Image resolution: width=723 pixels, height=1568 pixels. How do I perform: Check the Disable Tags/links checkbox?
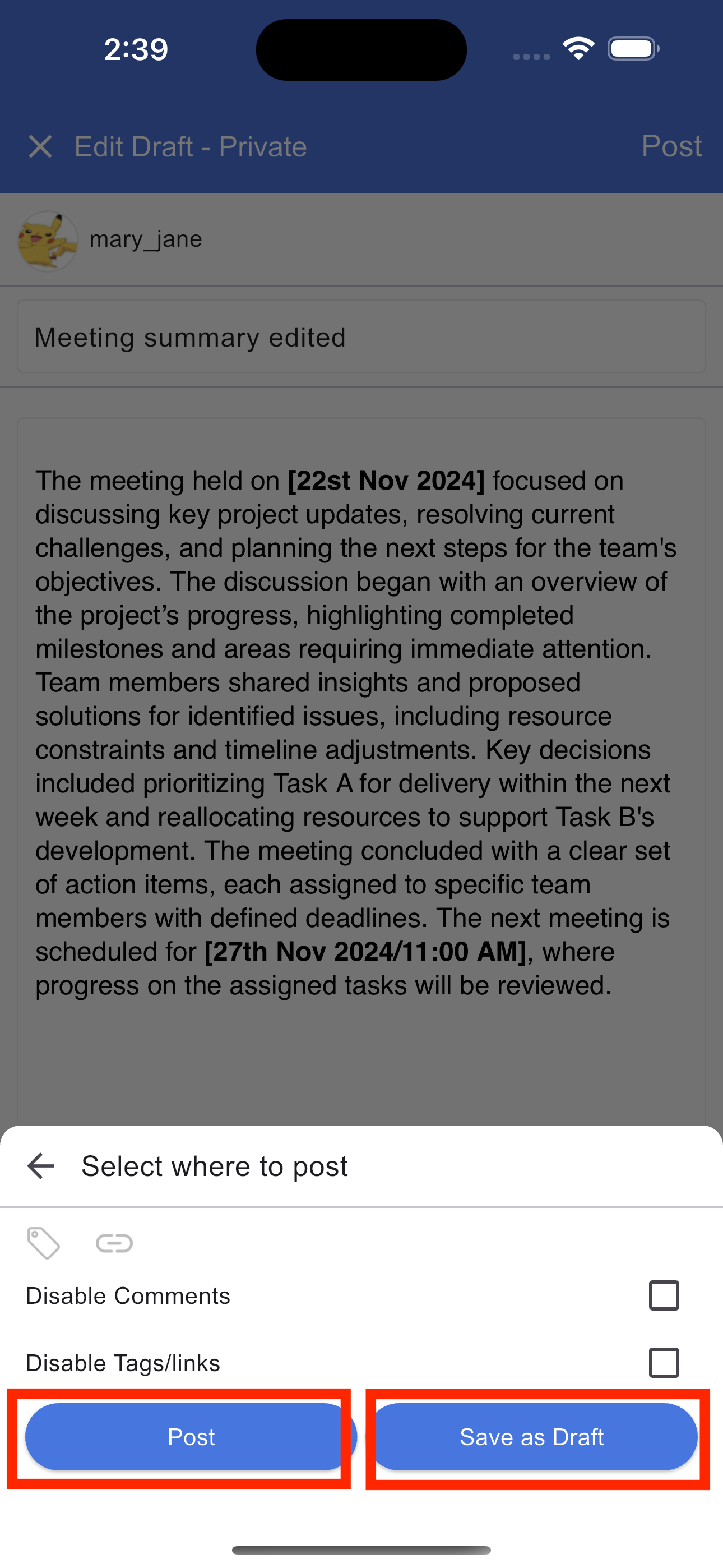[x=664, y=1362]
